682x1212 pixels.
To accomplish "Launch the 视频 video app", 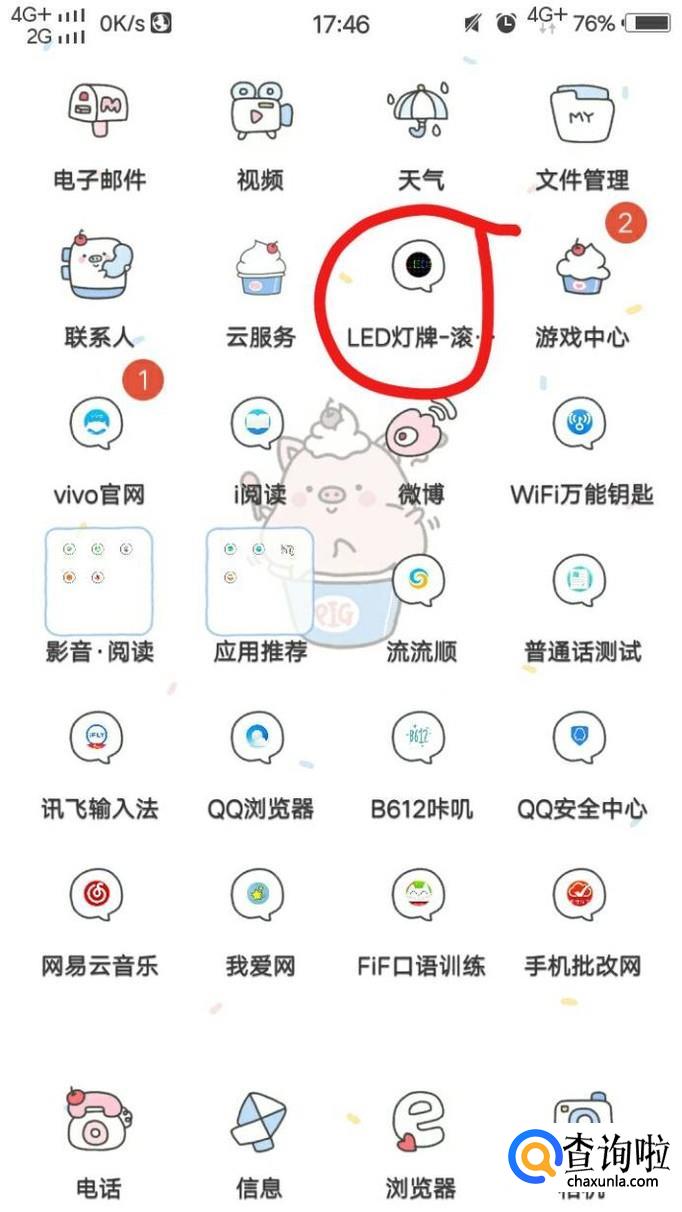I will point(259,112).
